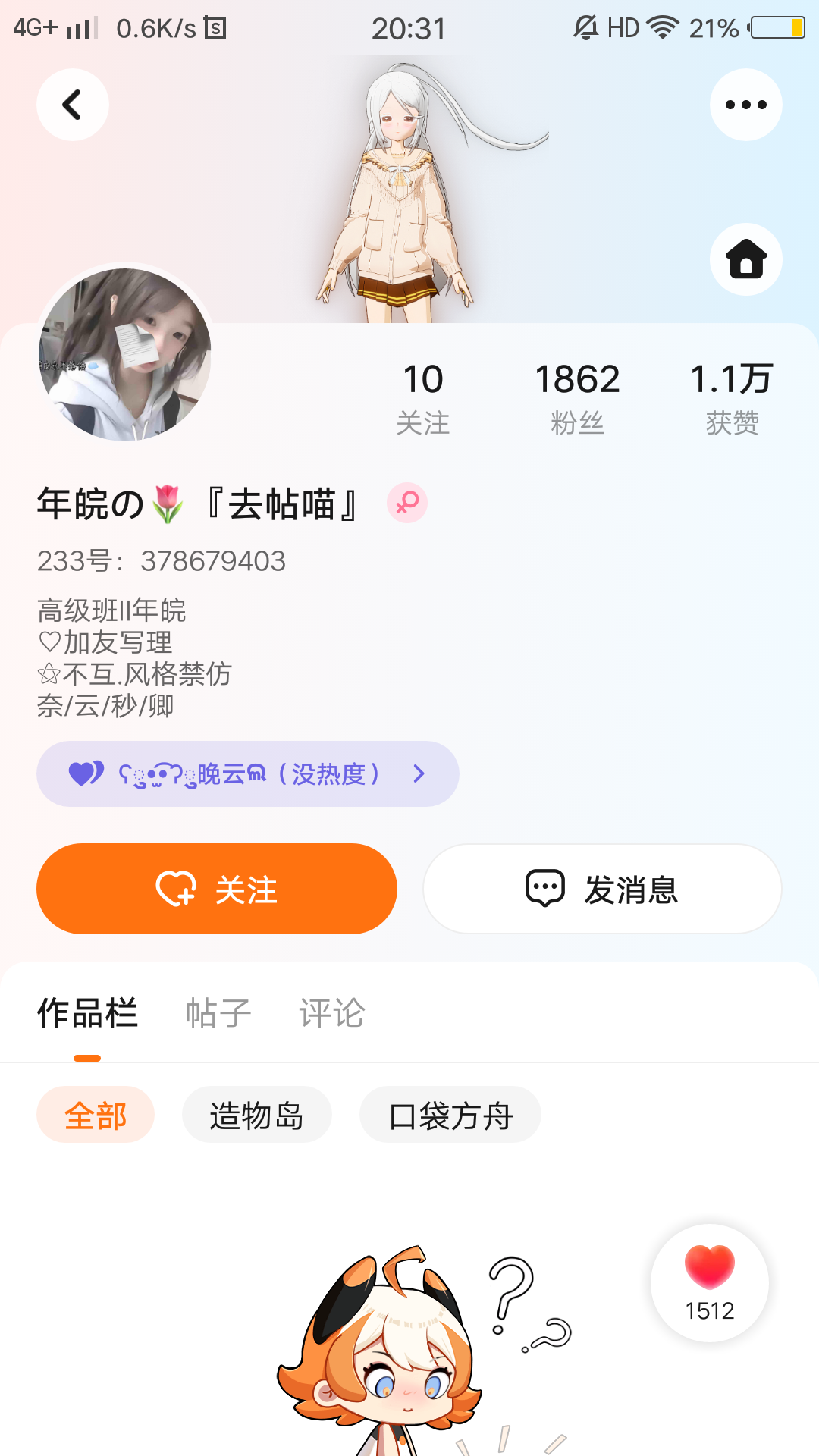819x1456 pixels.
Task: Tap the heart like button showing 1512
Action: (x=709, y=1283)
